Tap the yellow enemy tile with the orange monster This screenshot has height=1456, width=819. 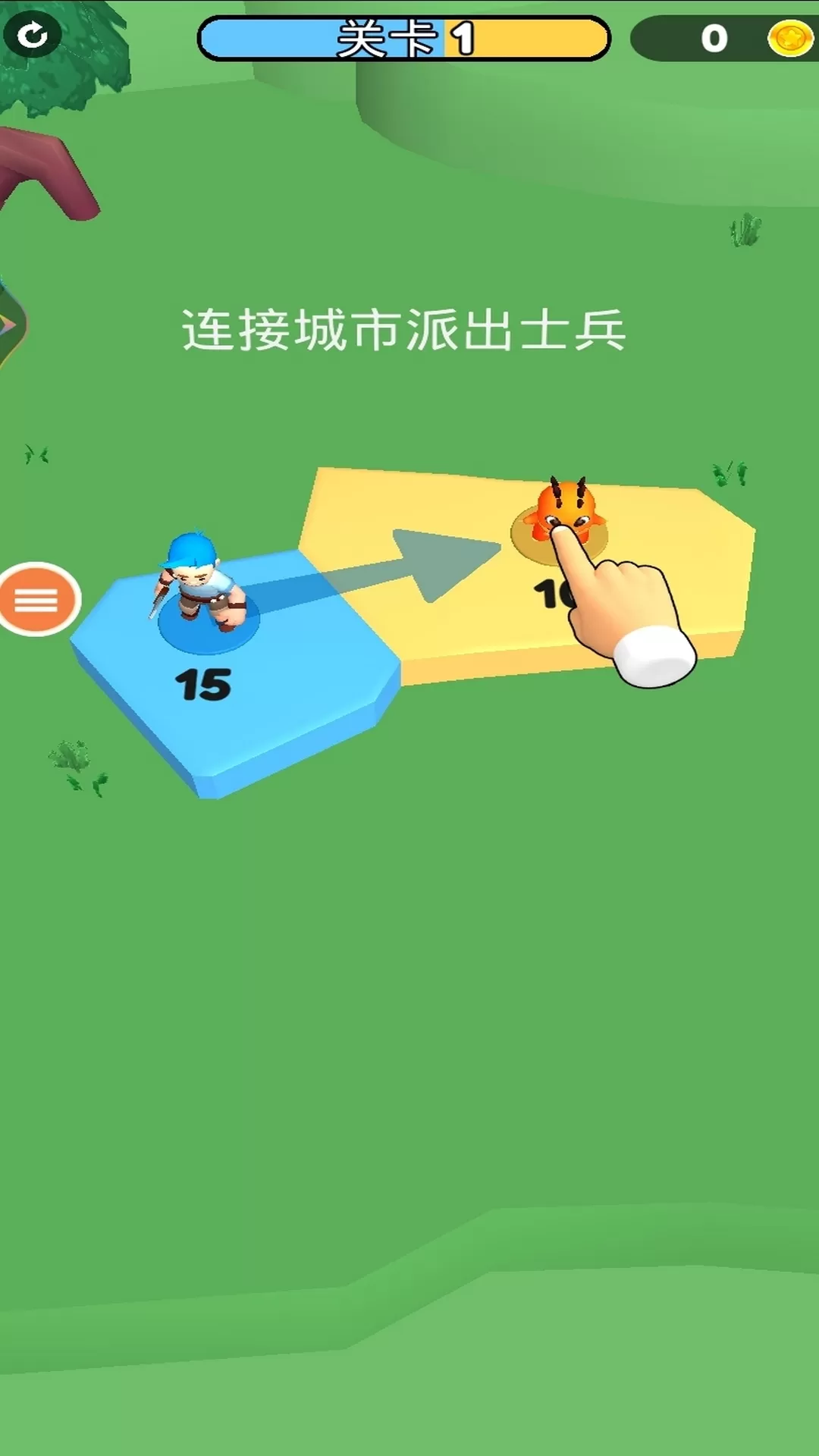561,523
